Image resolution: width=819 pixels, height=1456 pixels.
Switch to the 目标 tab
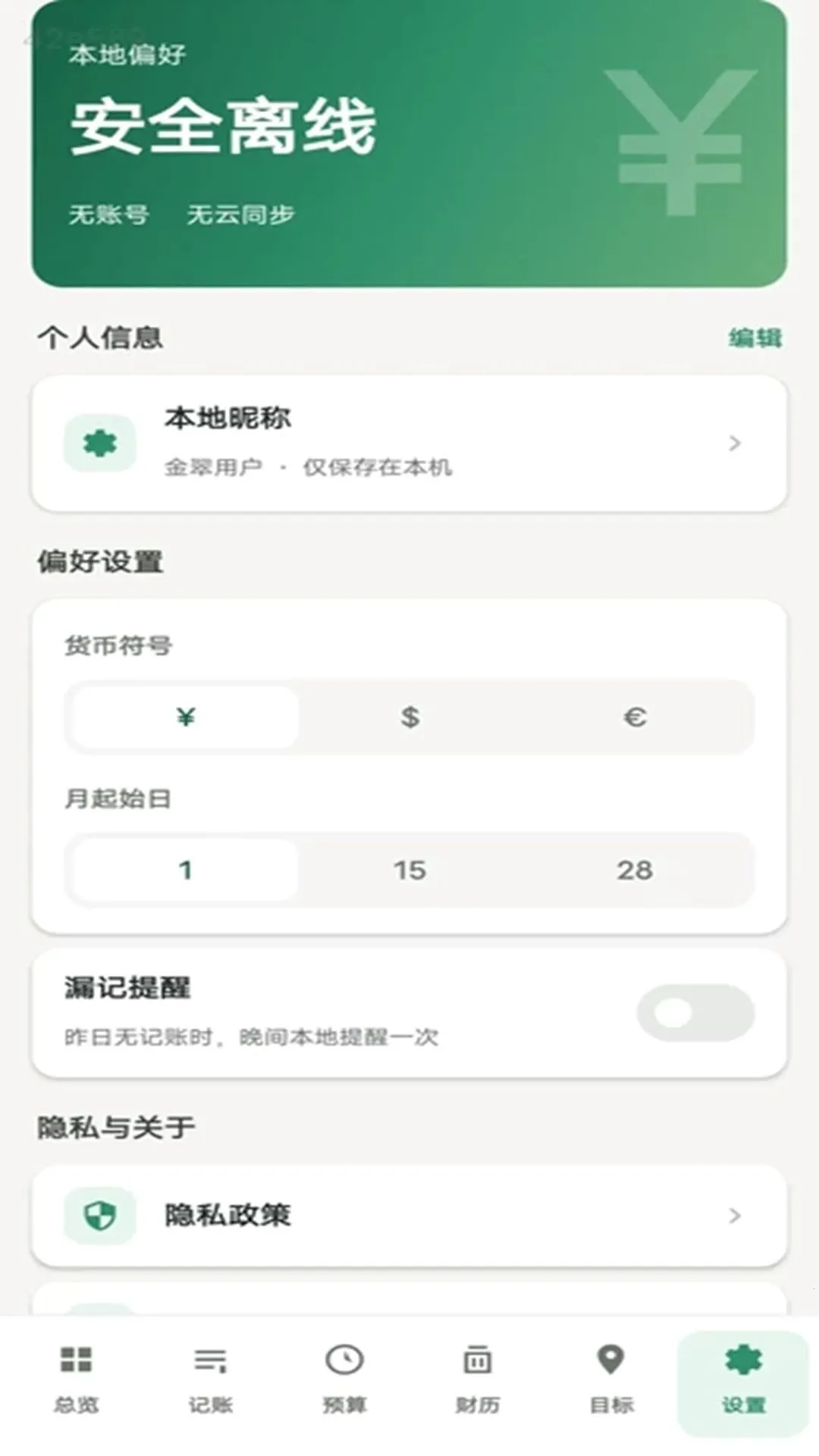tap(611, 1380)
